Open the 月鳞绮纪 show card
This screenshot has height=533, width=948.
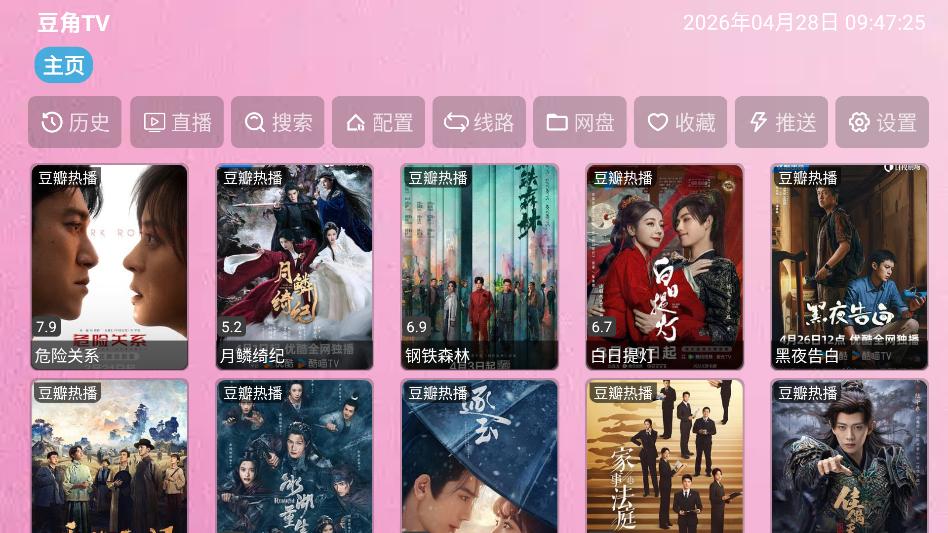tap(295, 267)
